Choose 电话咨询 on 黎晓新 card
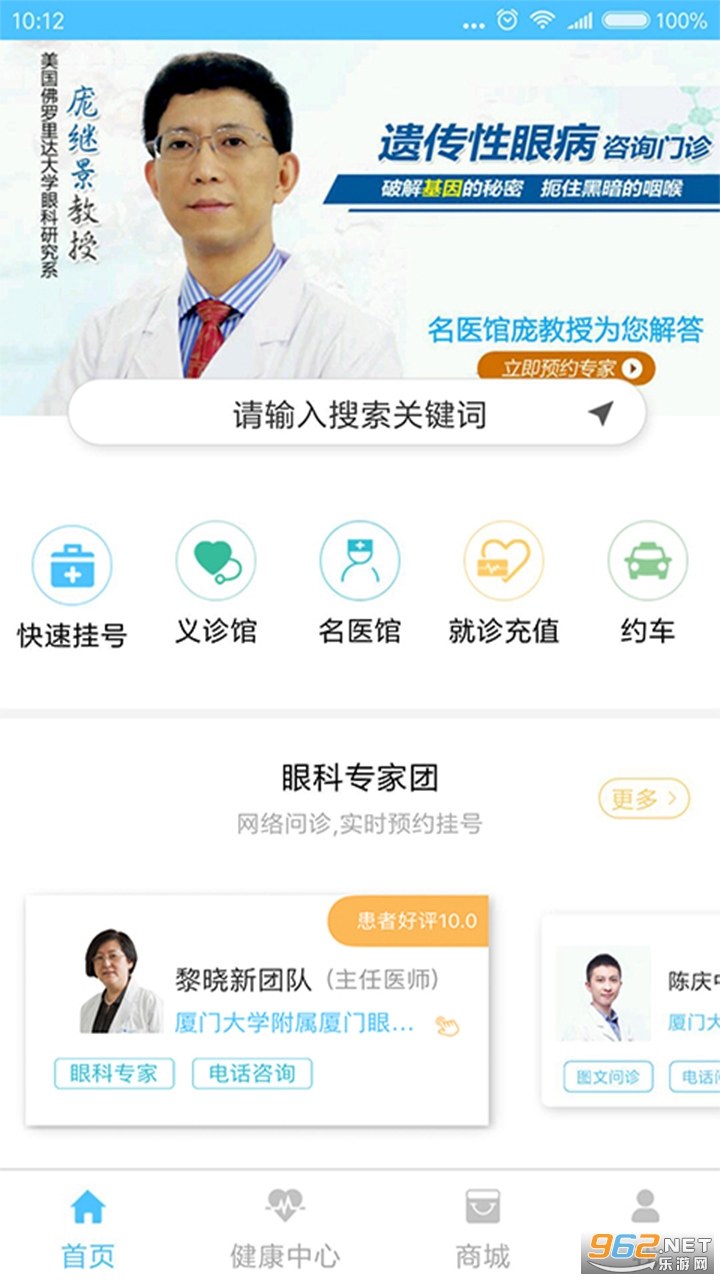Viewport: 720px width, 1280px height. tap(252, 1074)
